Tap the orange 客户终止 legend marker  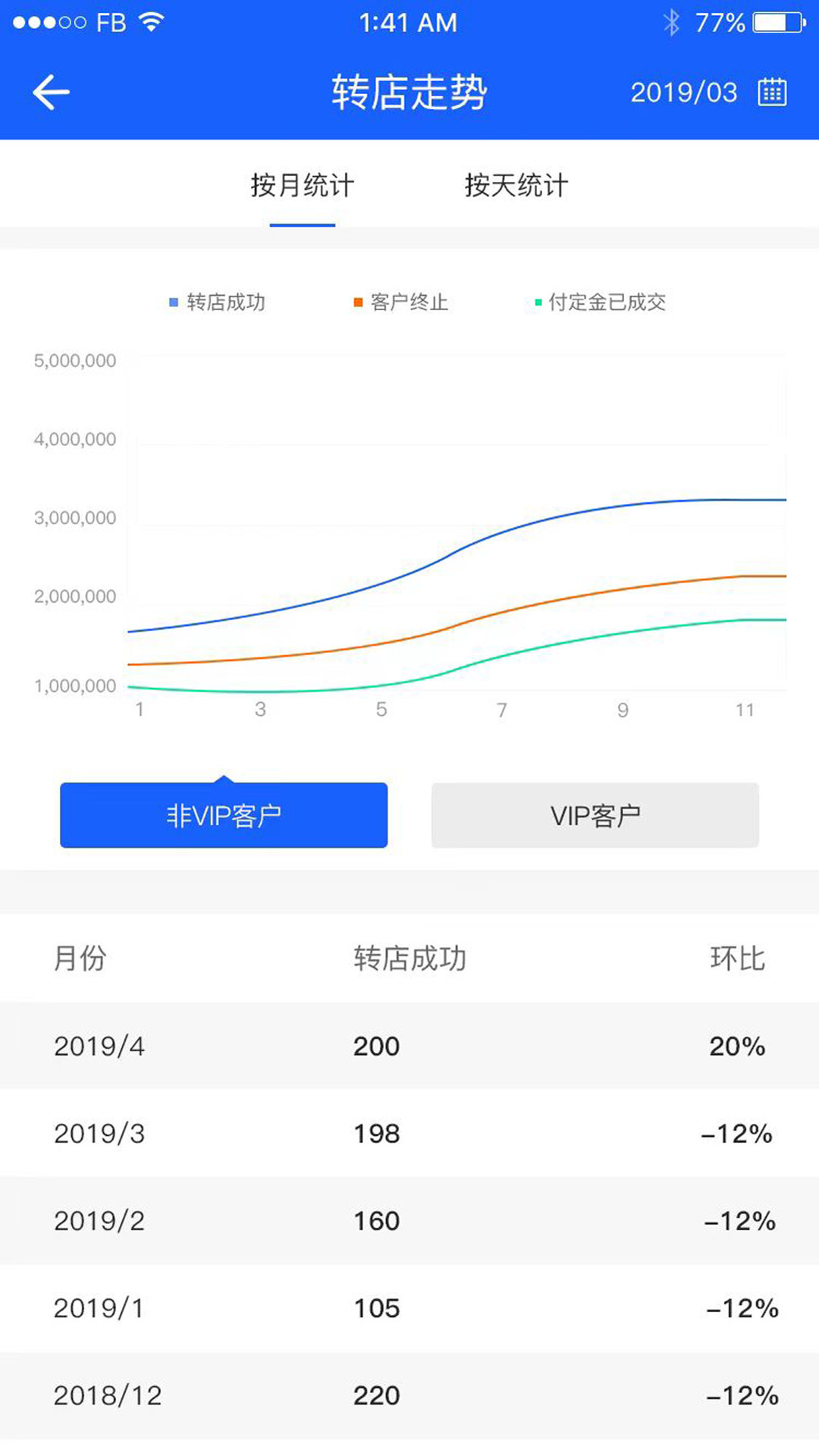[356, 302]
